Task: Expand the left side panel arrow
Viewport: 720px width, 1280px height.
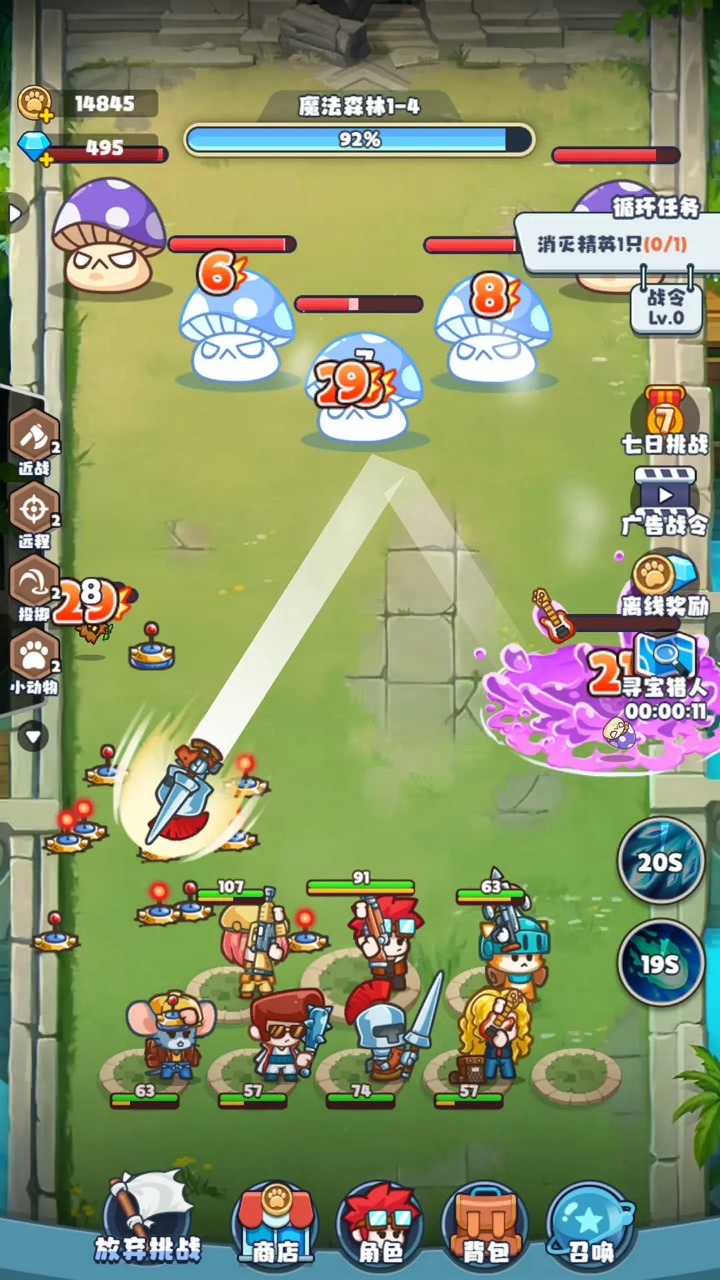Action: 14,212
